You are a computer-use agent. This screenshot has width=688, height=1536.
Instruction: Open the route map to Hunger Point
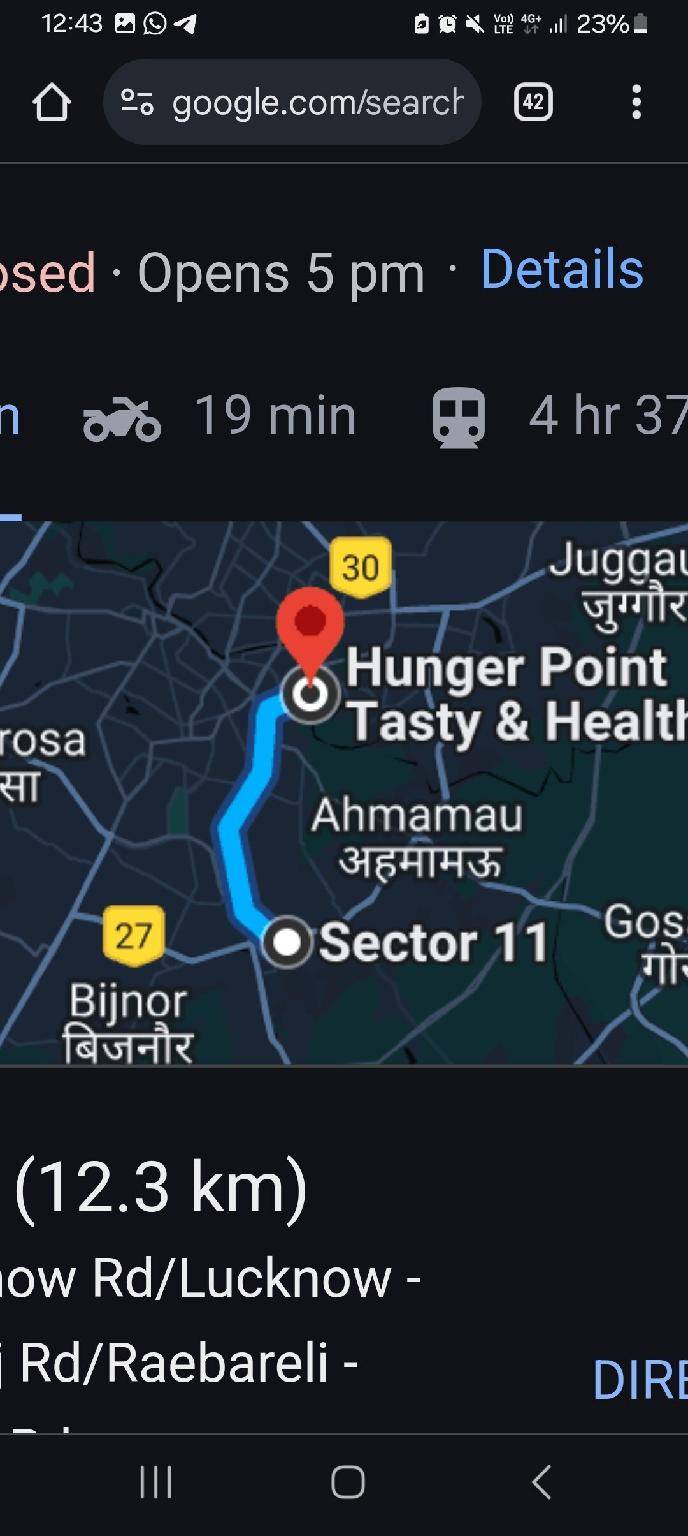(344, 792)
